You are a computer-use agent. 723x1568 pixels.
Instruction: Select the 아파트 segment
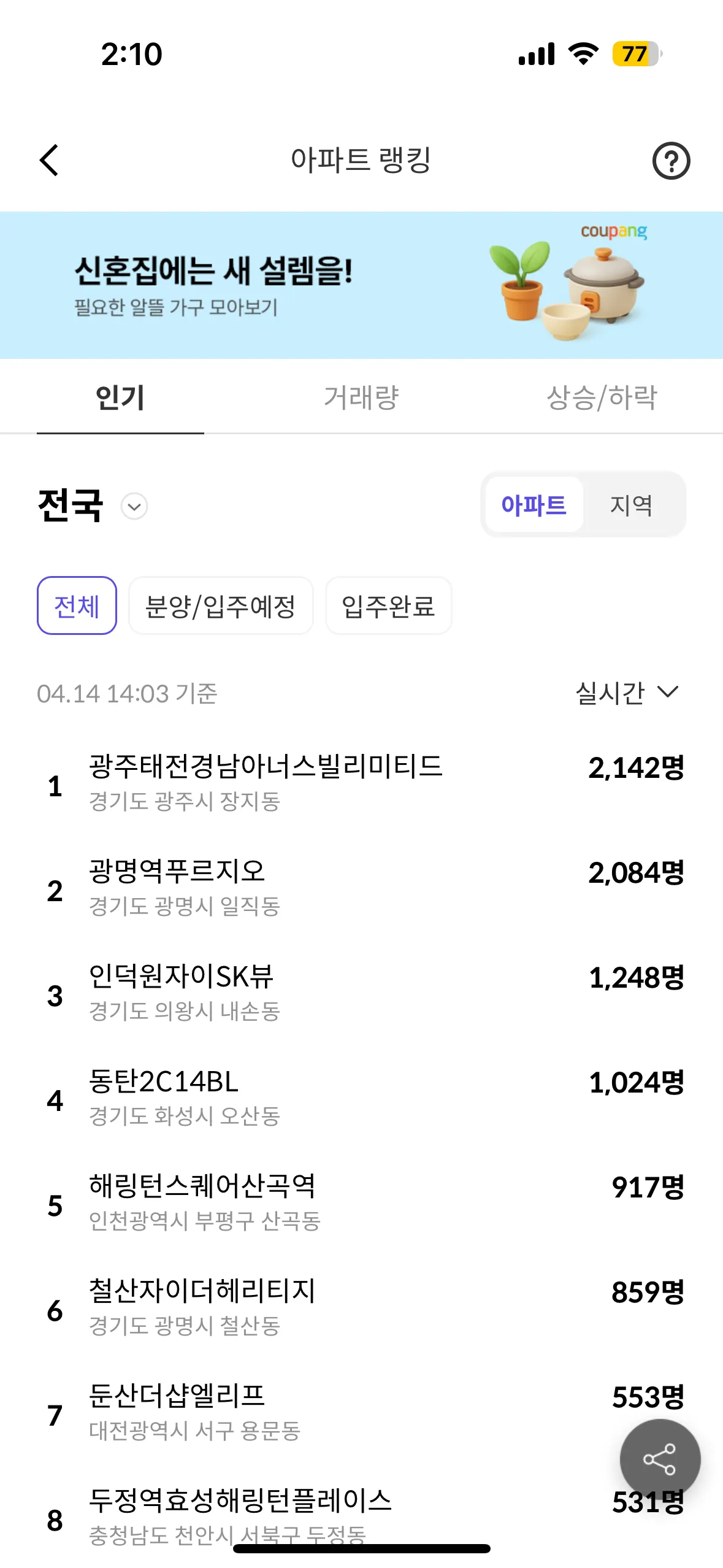tap(534, 505)
